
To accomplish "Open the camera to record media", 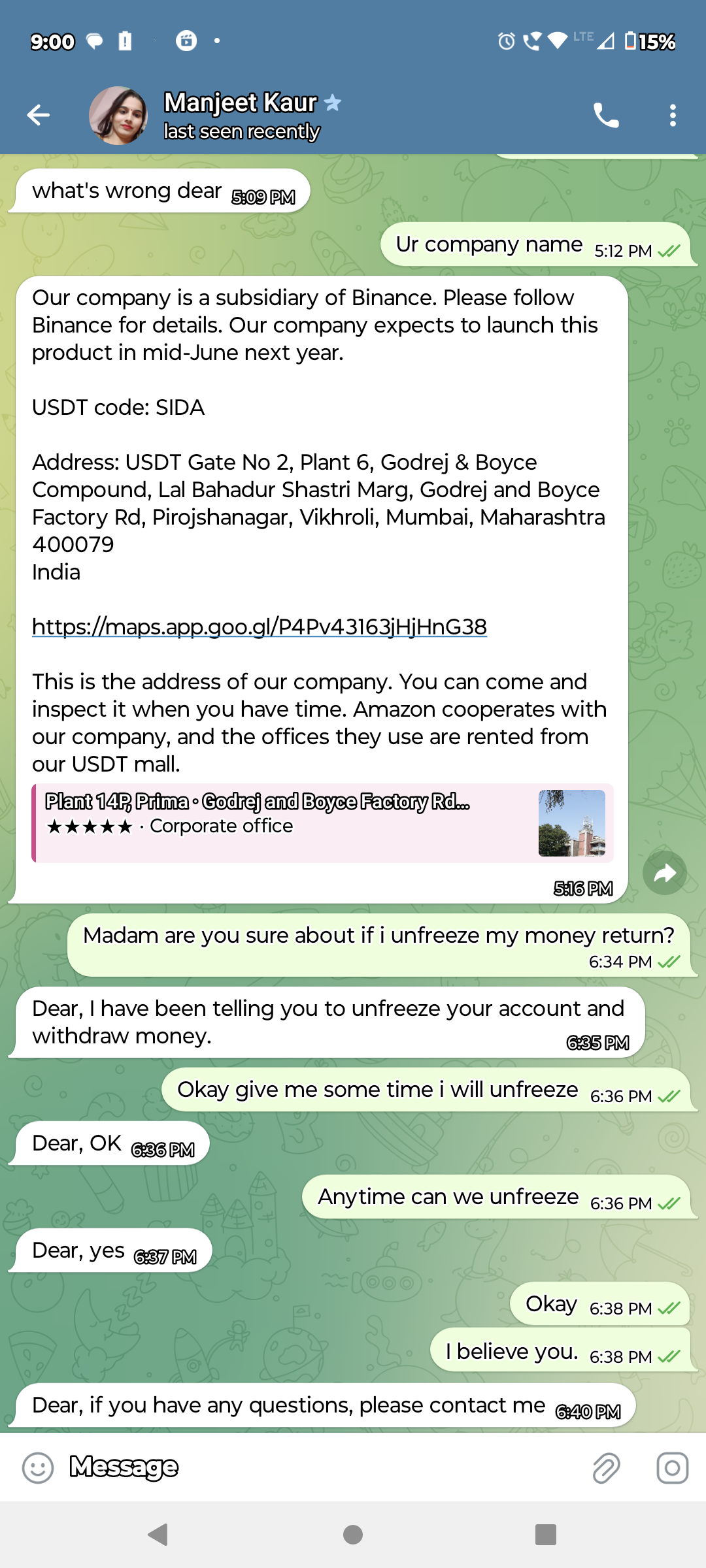I will (672, 1468).
